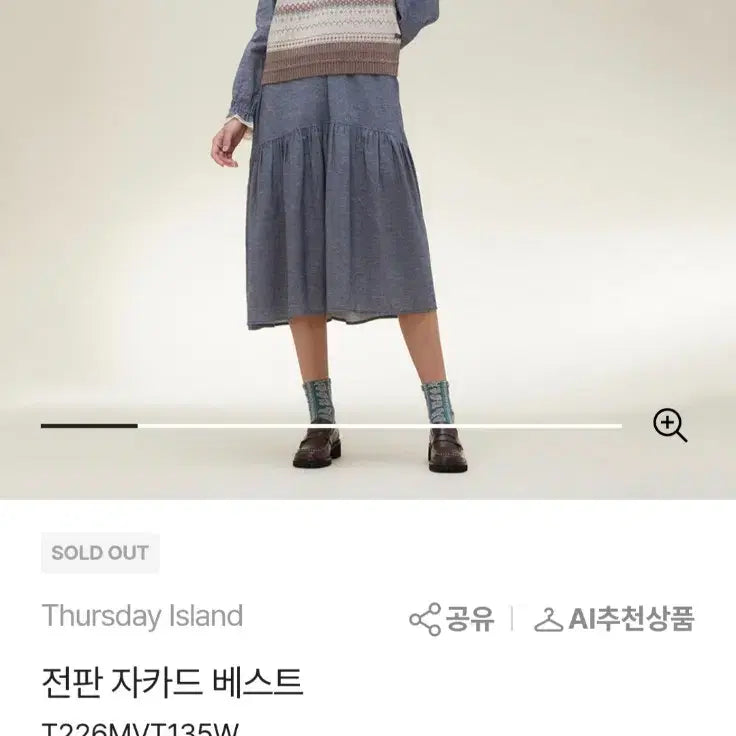Open AI추천상품 recommendations
This screenshot has height=736, width=736.
coord(614,619)
